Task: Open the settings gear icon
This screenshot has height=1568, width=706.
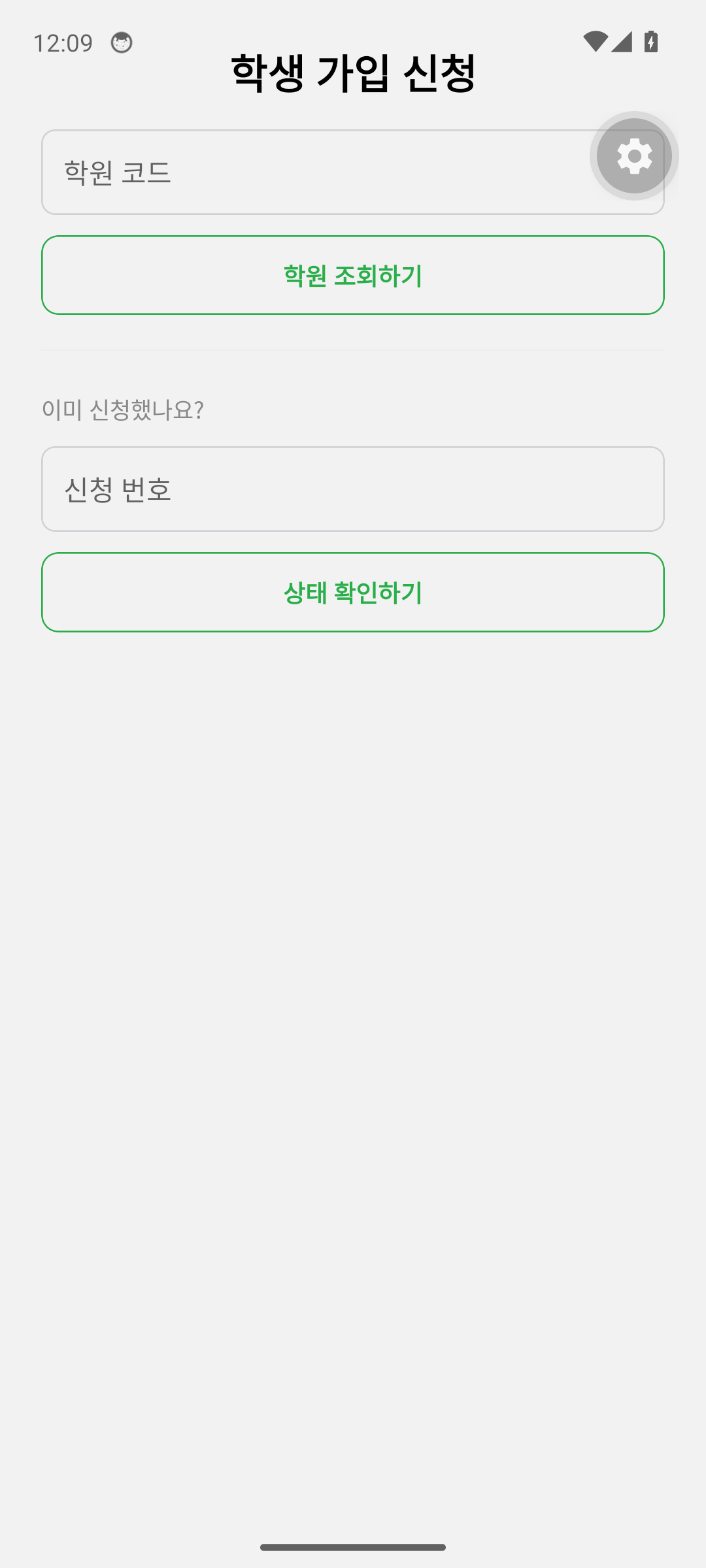Action: [x=634, y=156]
